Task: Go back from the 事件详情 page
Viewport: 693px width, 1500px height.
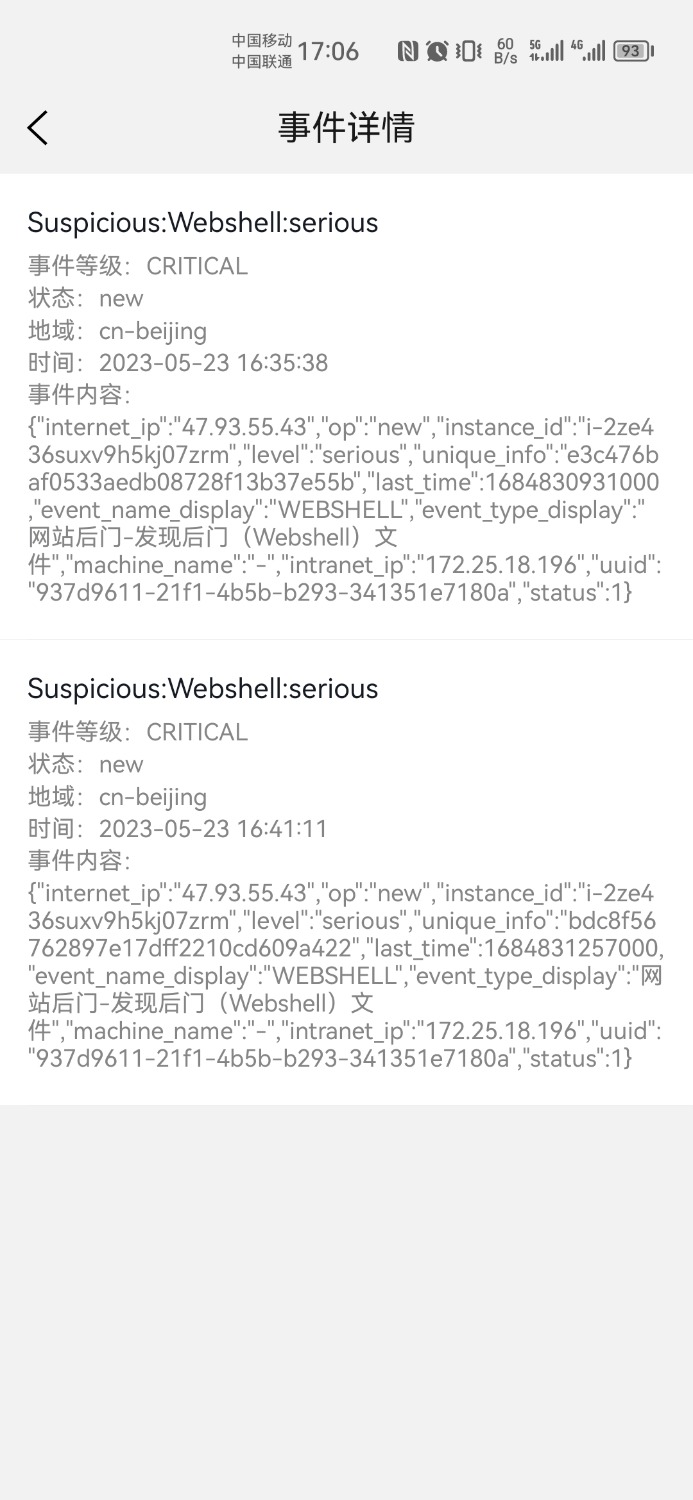Action: tap(38, 127)
